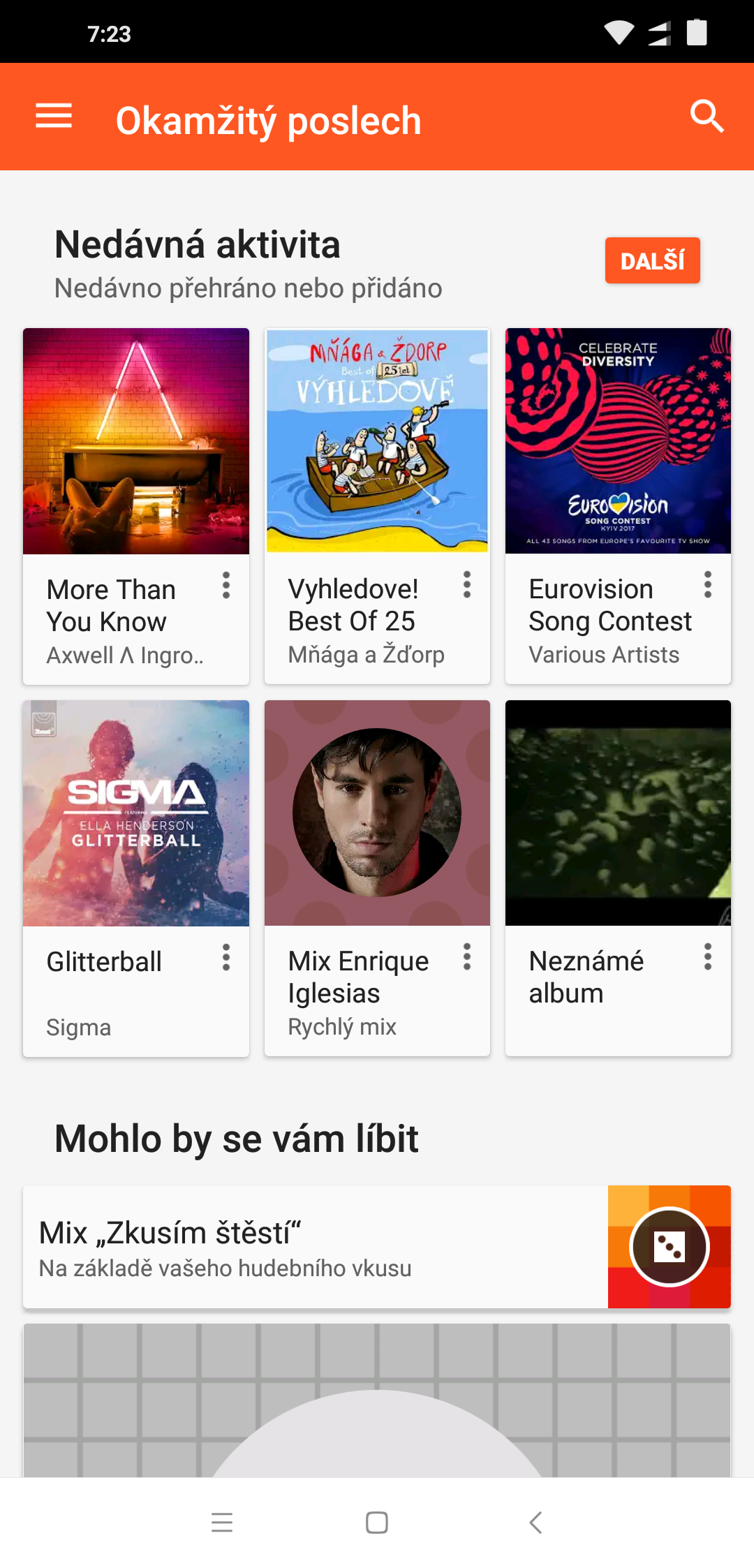Screen dimensions: 754x1568
Task: Open the three-dot menu for Glitterball
Action: coord(226,957)
